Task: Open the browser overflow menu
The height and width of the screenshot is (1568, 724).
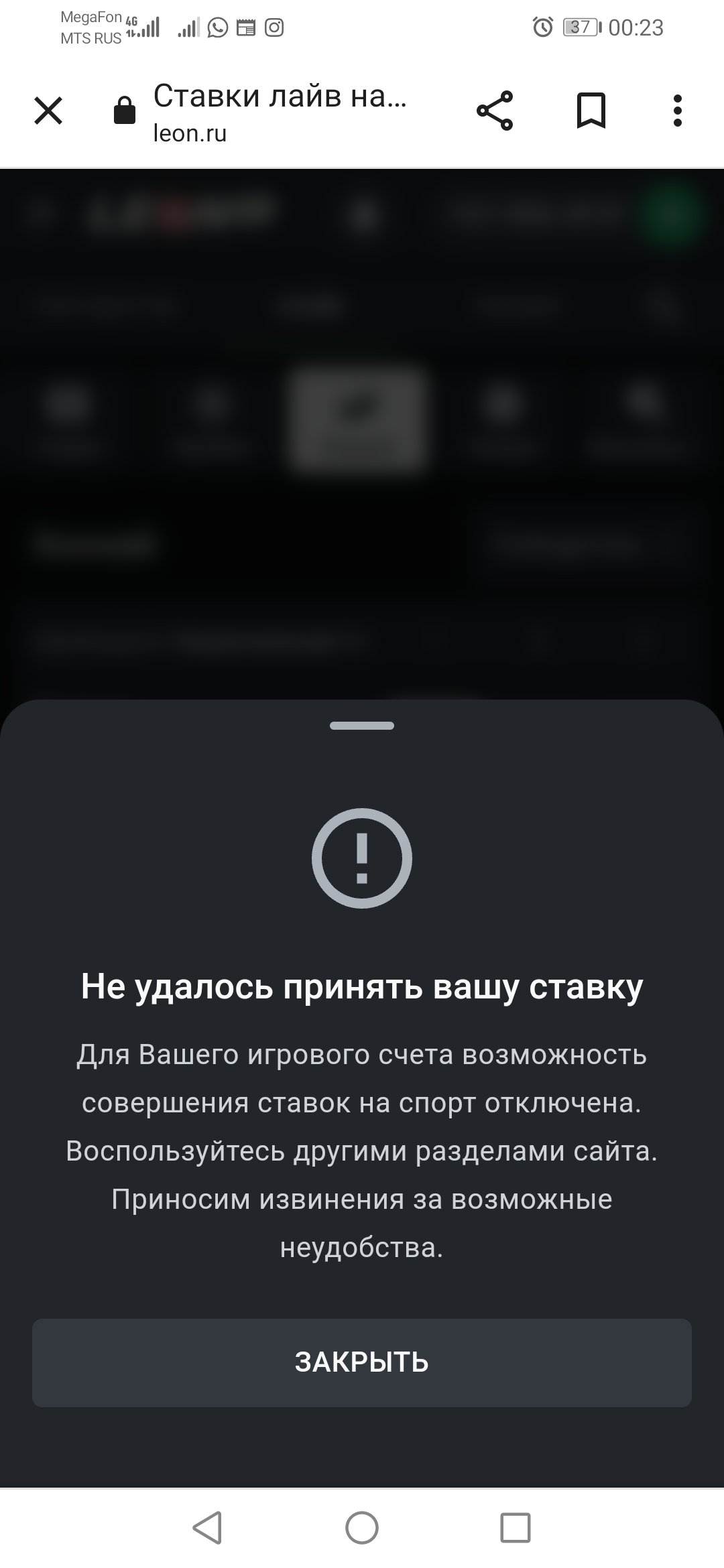Action: [x=678, y=111]
